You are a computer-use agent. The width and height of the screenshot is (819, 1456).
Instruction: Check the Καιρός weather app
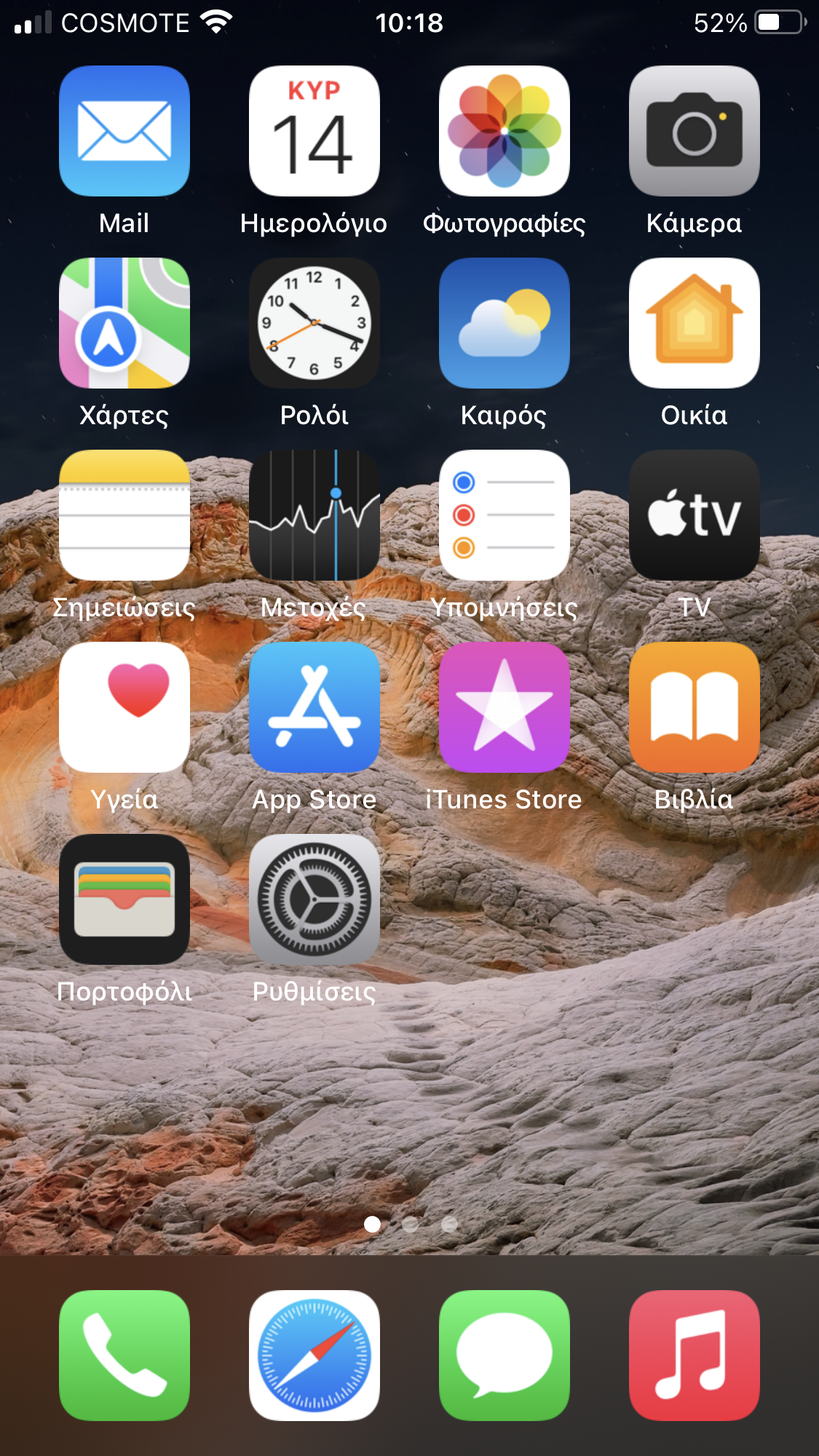pyautogui.click(x=505, y=323)
